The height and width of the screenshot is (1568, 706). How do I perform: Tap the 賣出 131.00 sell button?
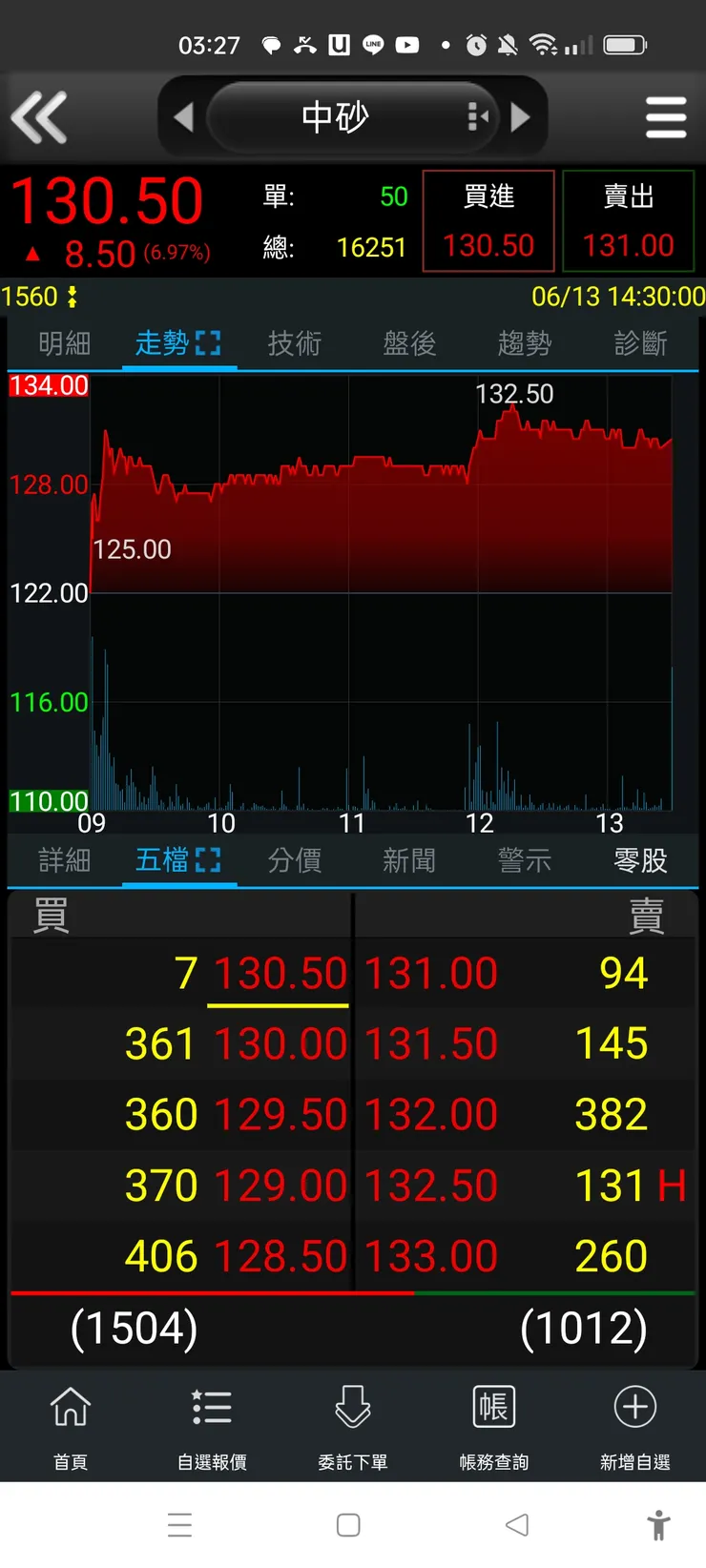click(x=629, y=220)
